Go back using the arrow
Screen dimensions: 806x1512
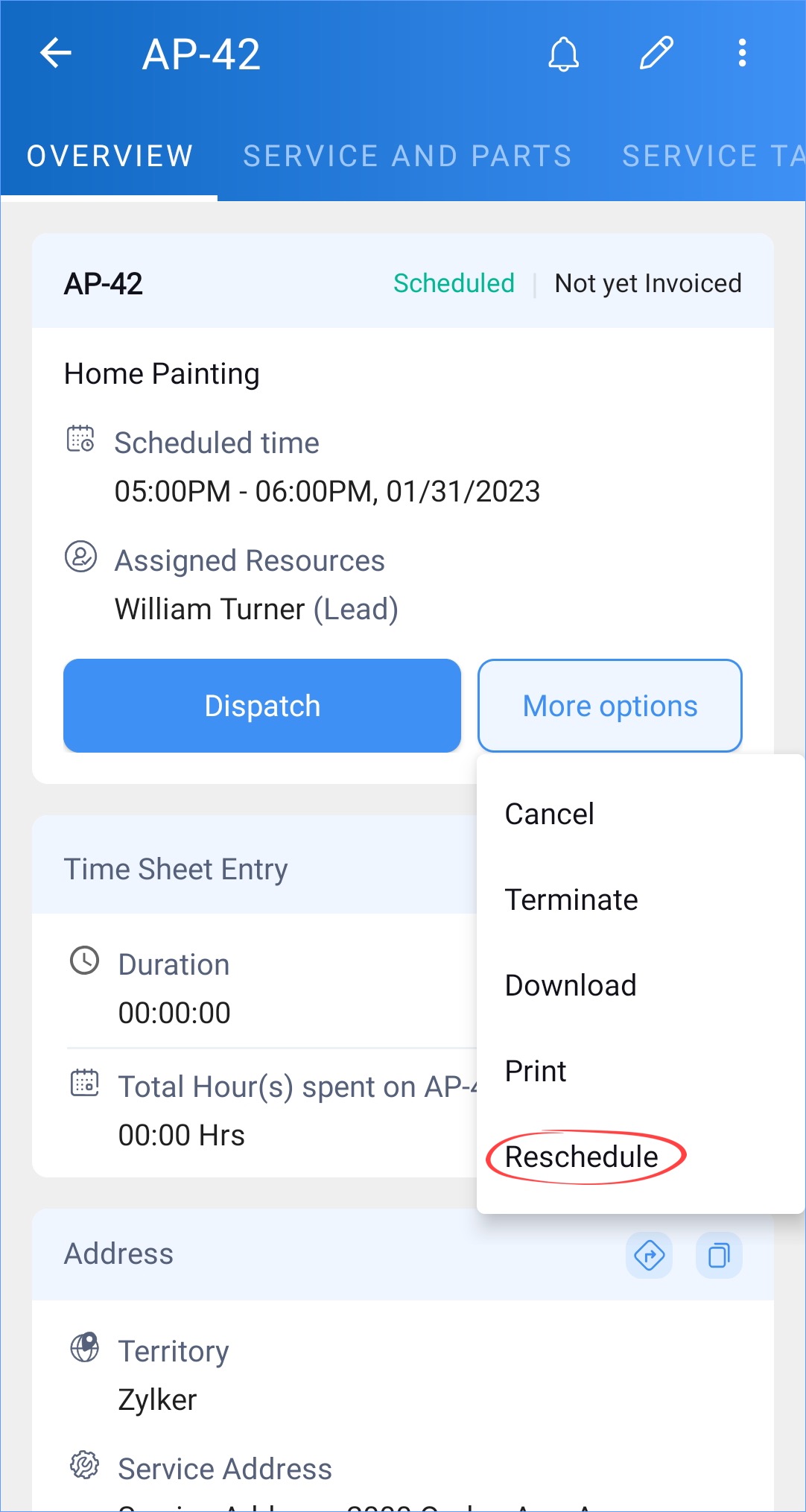(x=56, y=53)
